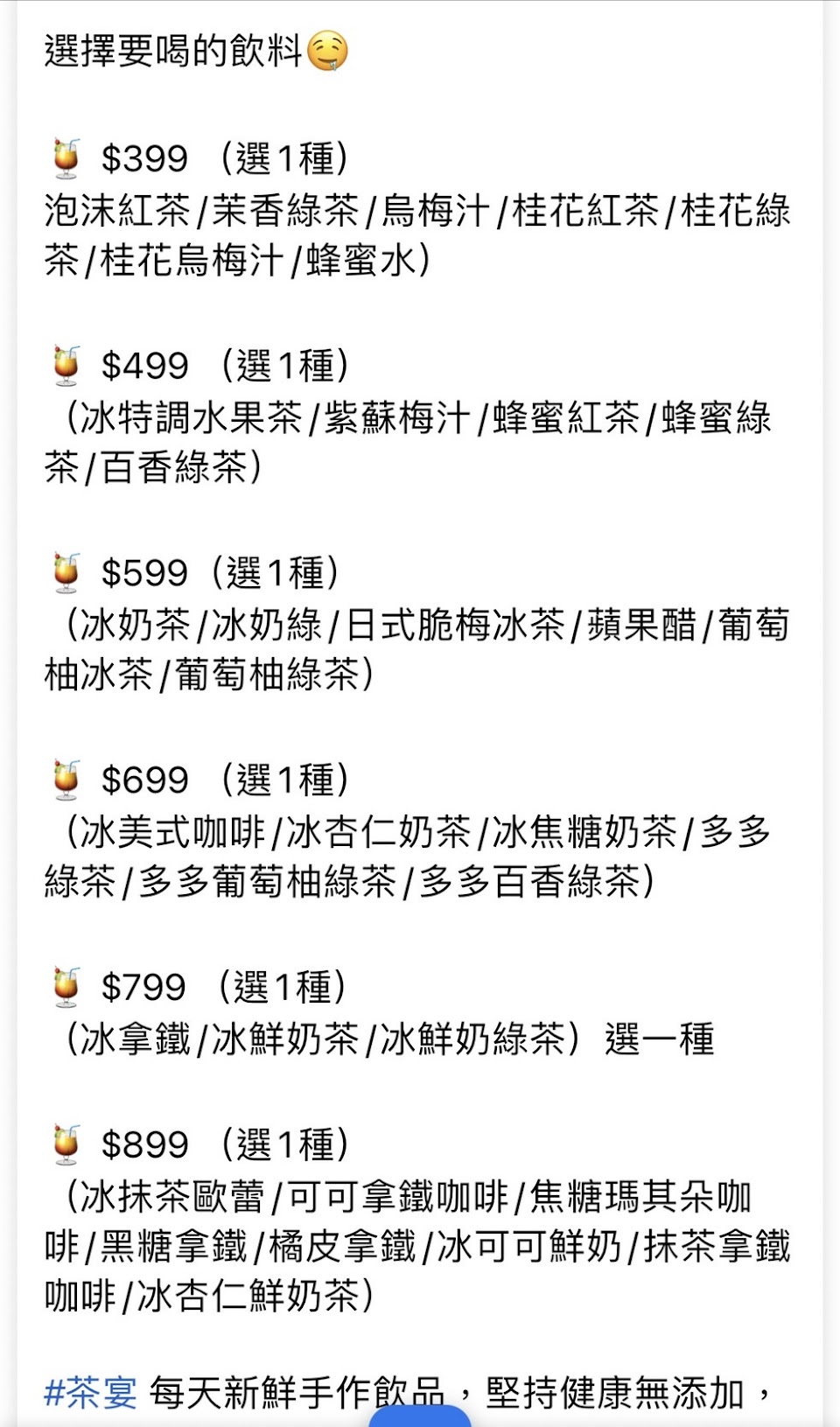Tap the blue floating button at the bottom
This screenshot has width=840, height=1427.
[419, 1417]
